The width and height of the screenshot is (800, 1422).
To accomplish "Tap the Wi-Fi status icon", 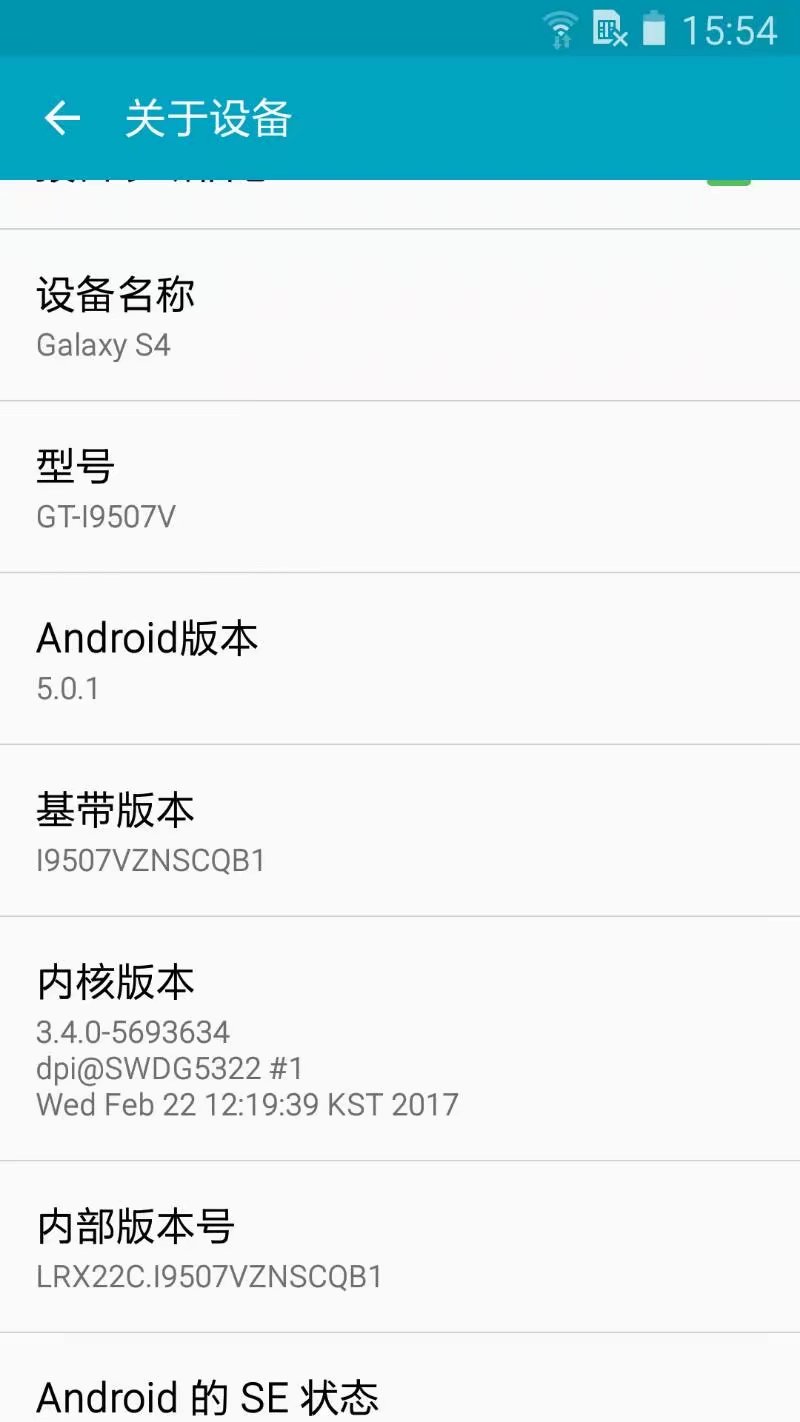I will 560,29.
